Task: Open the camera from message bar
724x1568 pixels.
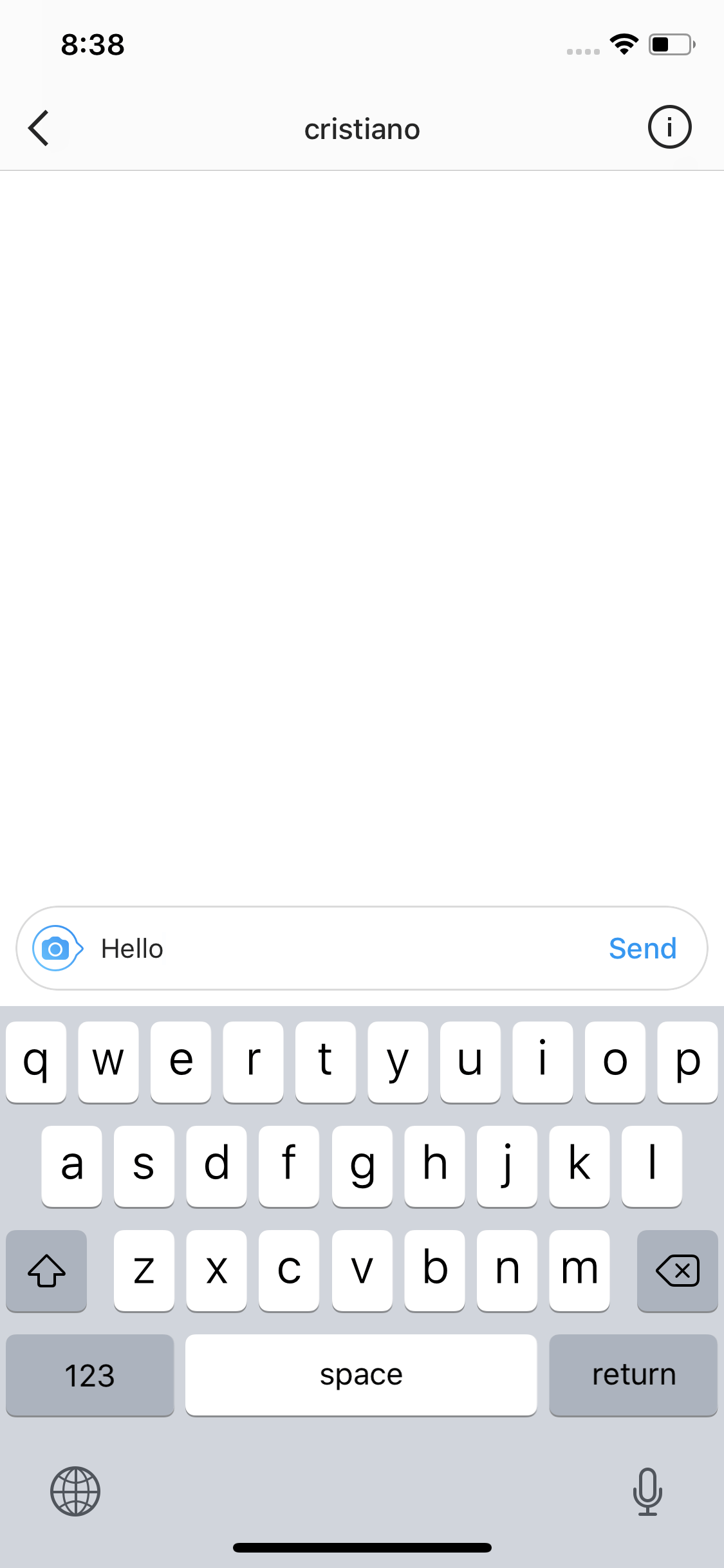Action: coord(57,948)
